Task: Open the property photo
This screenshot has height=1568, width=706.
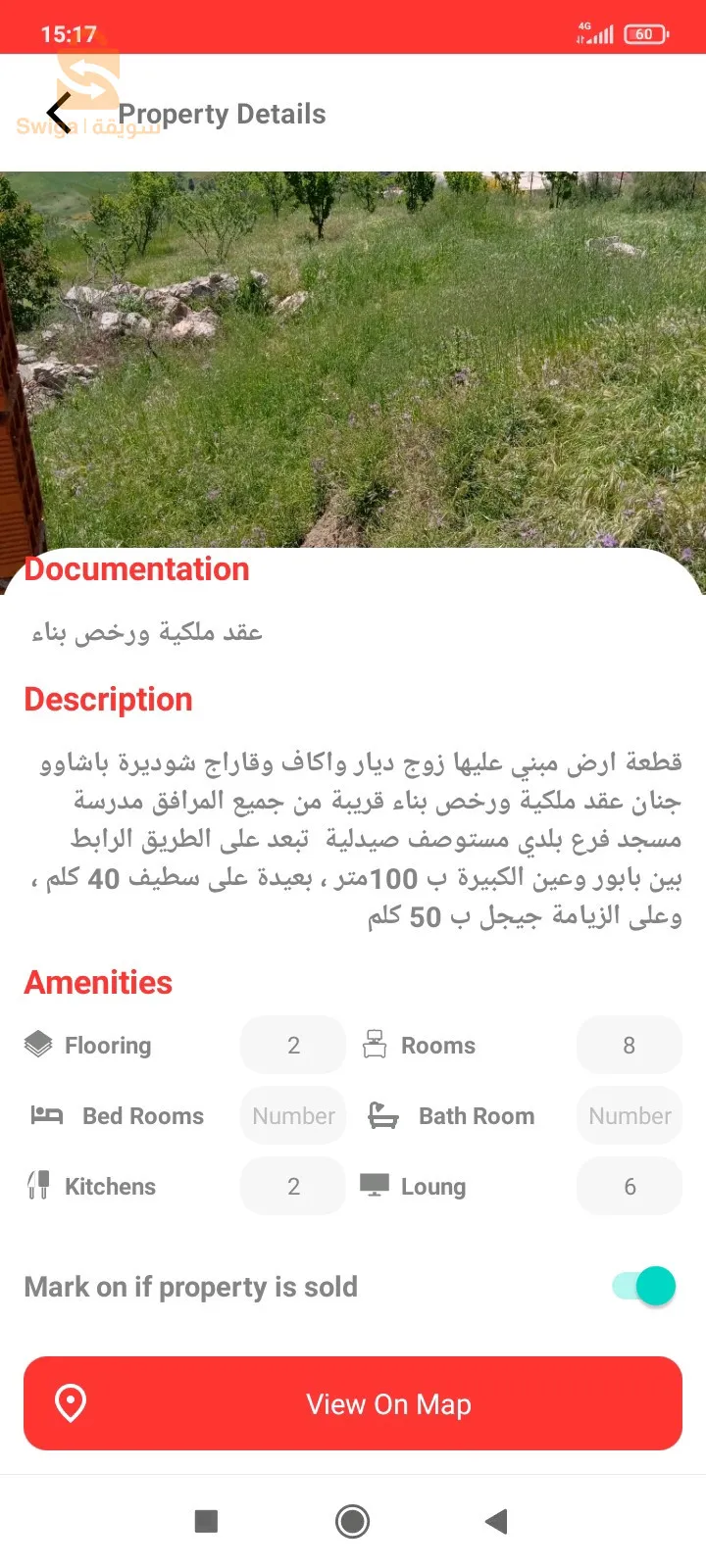Action: [x=353, y=363]
